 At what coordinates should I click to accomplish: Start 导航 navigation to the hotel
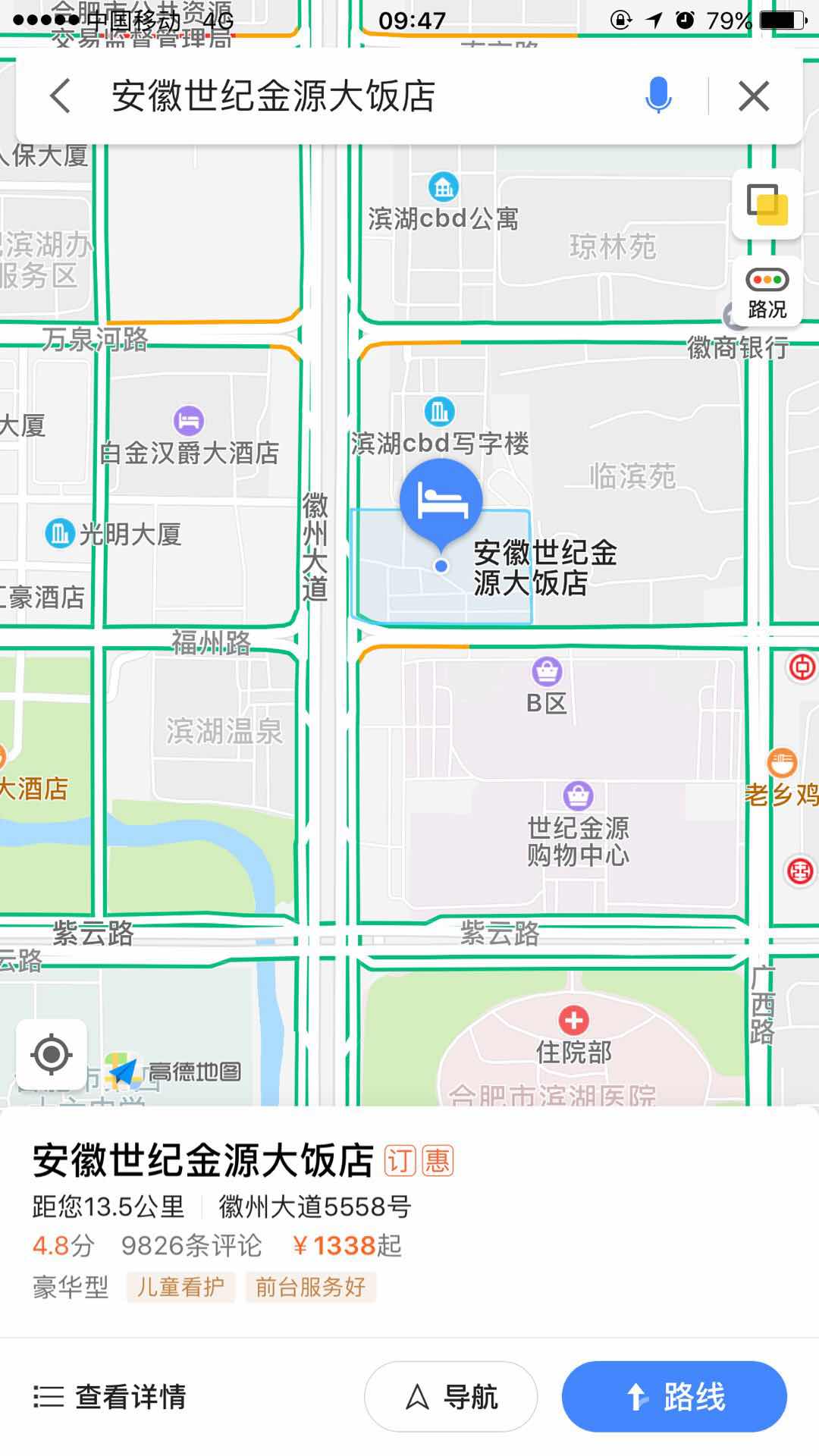[451, 1396]
